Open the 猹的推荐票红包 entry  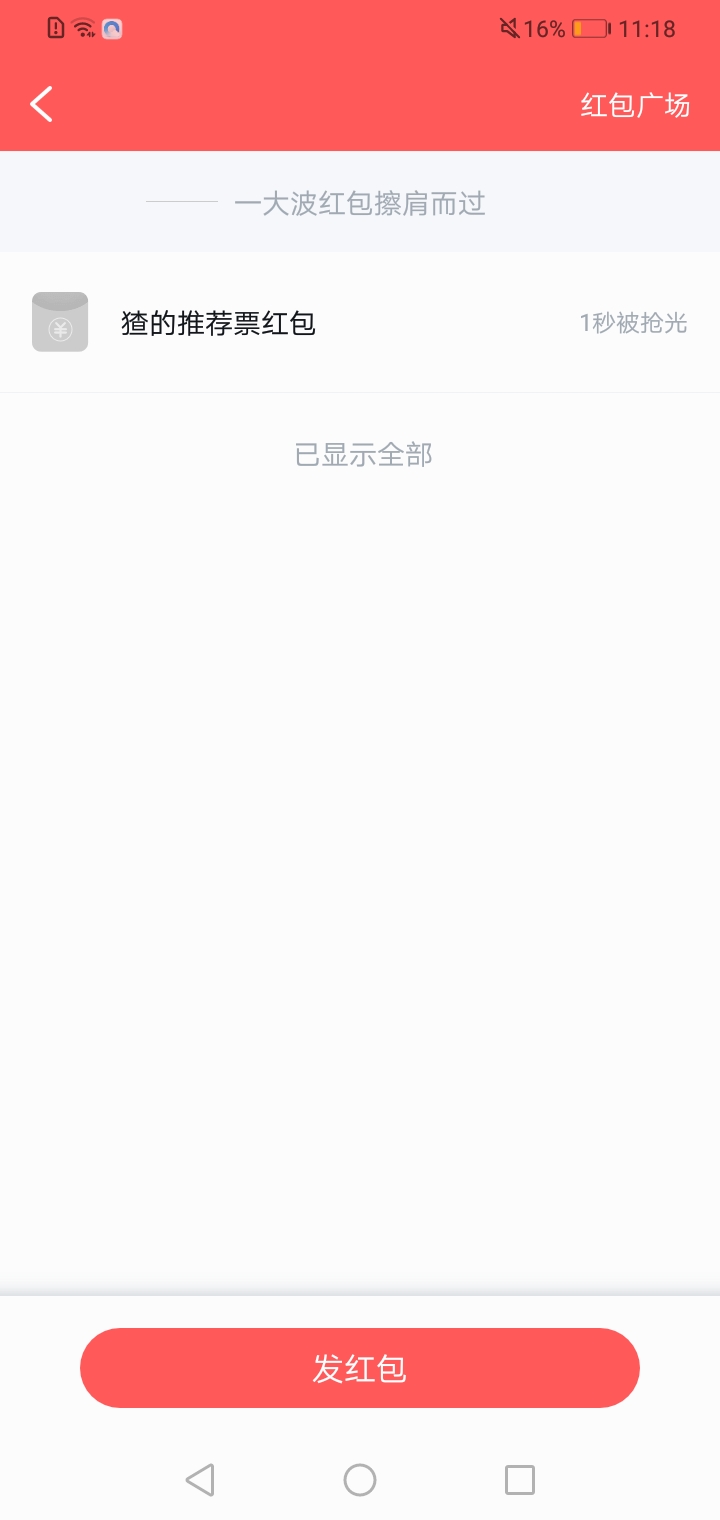[360, 323]
